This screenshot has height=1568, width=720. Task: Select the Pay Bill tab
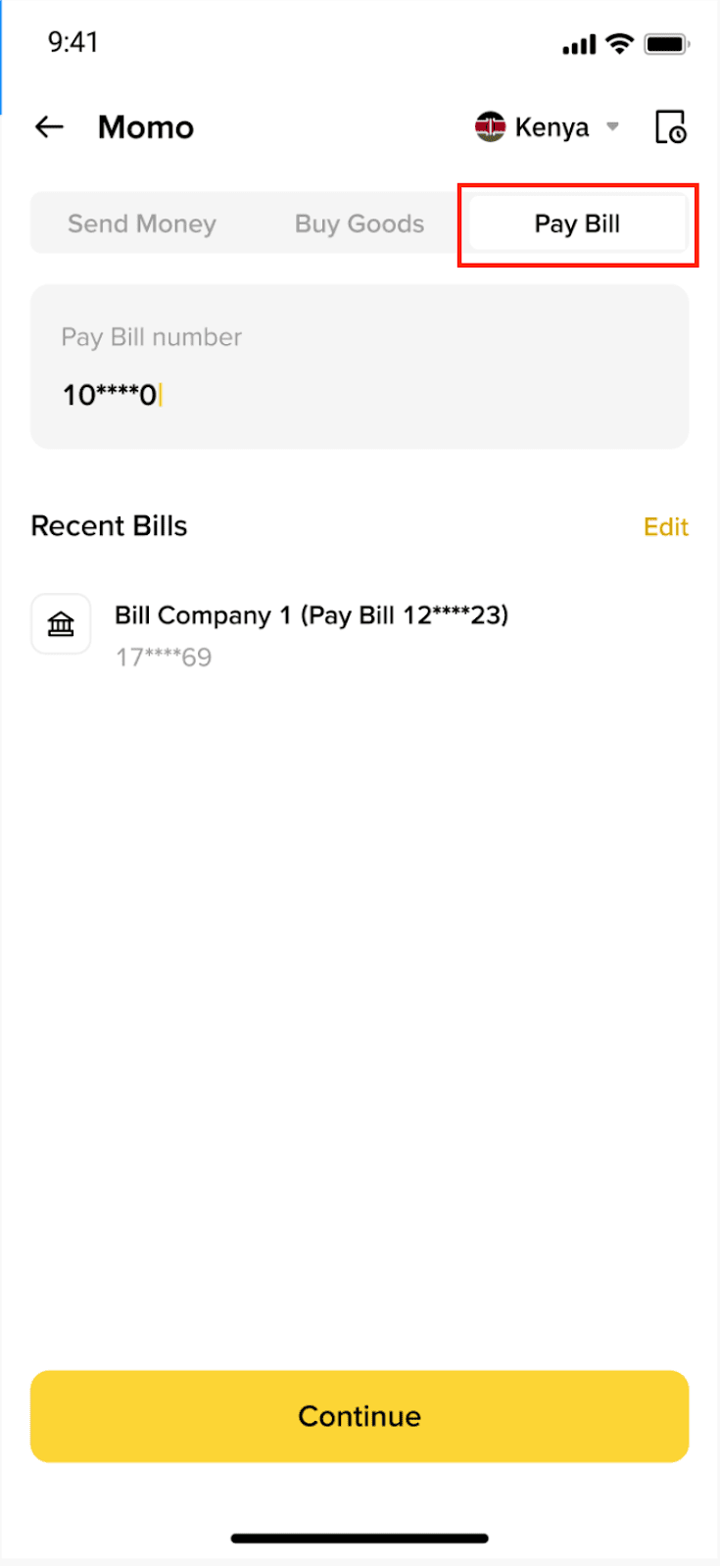(x=577, y=223)
